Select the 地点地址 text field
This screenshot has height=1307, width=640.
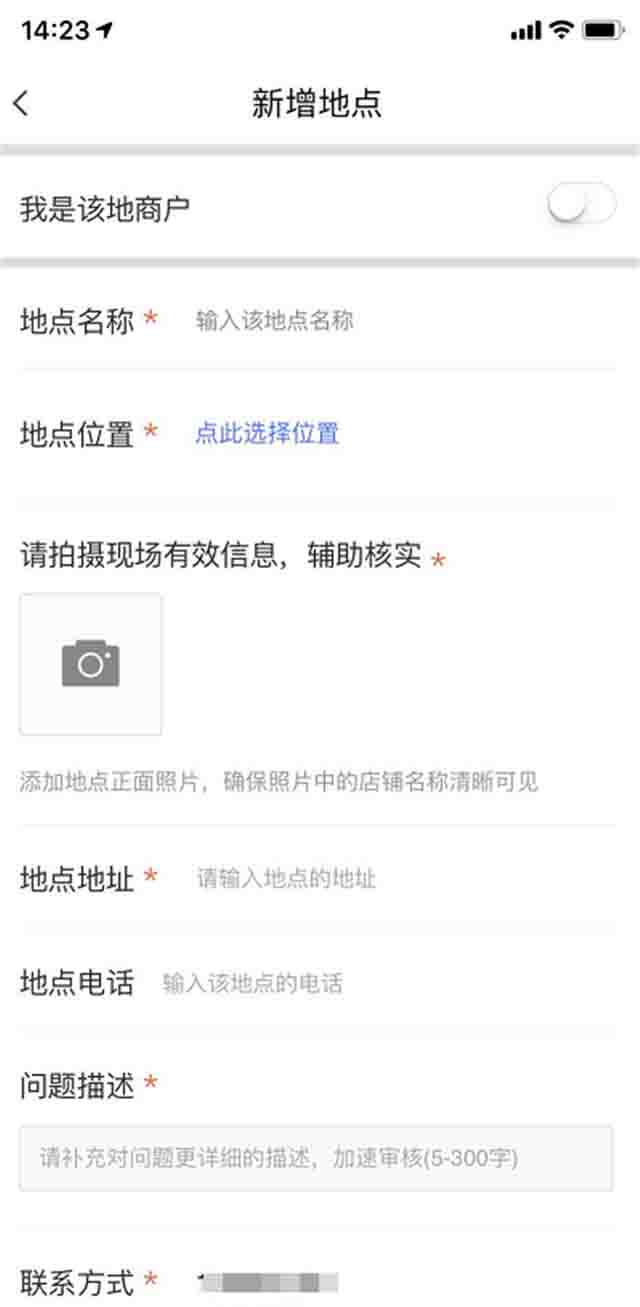click(400, 879)
